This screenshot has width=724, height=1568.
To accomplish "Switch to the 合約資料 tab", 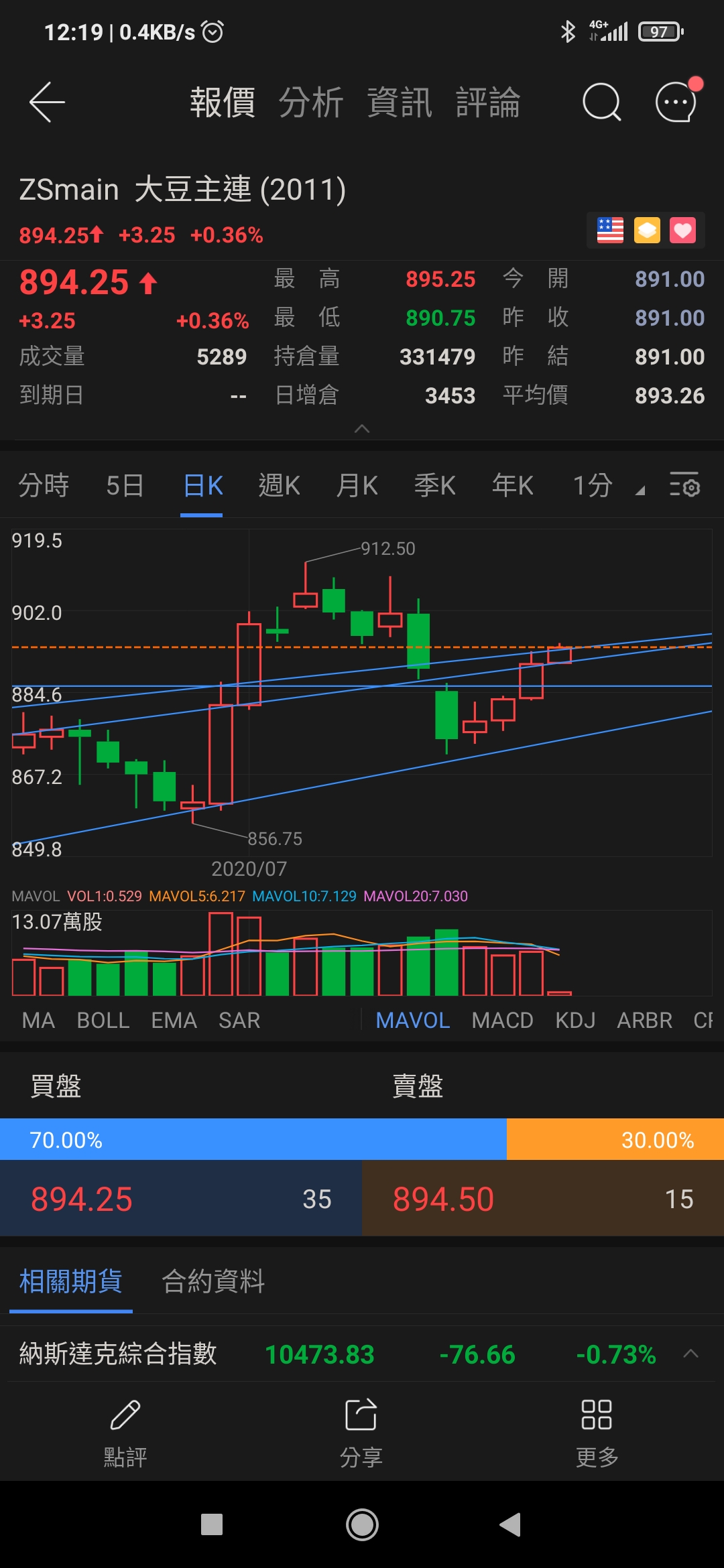I will (x=213, y=1281).
